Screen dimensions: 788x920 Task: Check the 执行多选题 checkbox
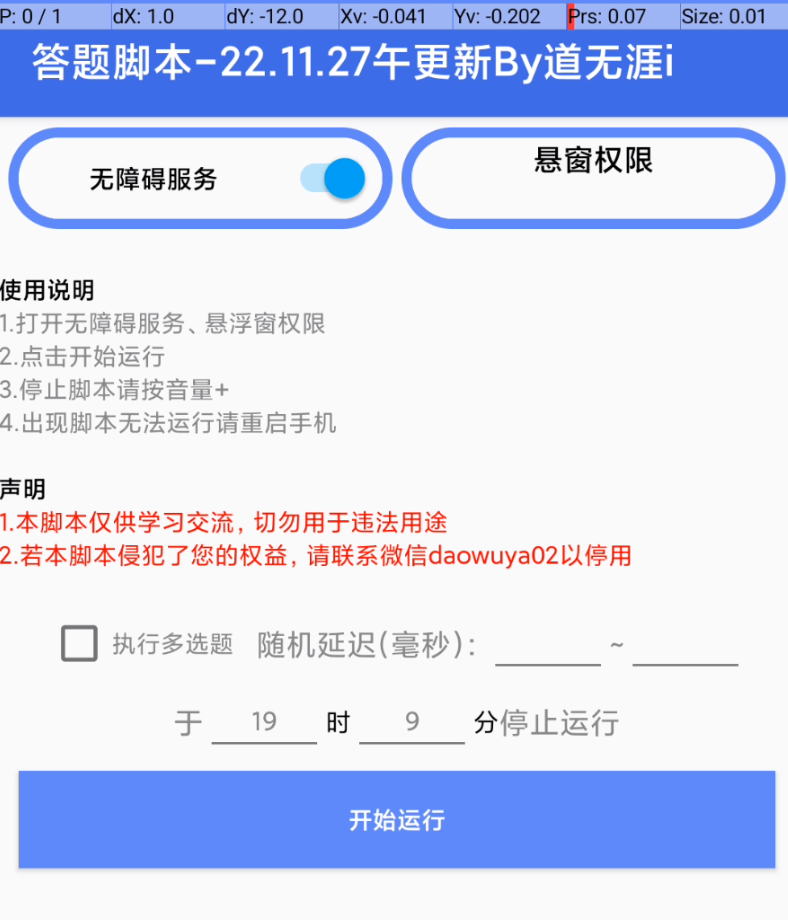click(x=80, y=644)
